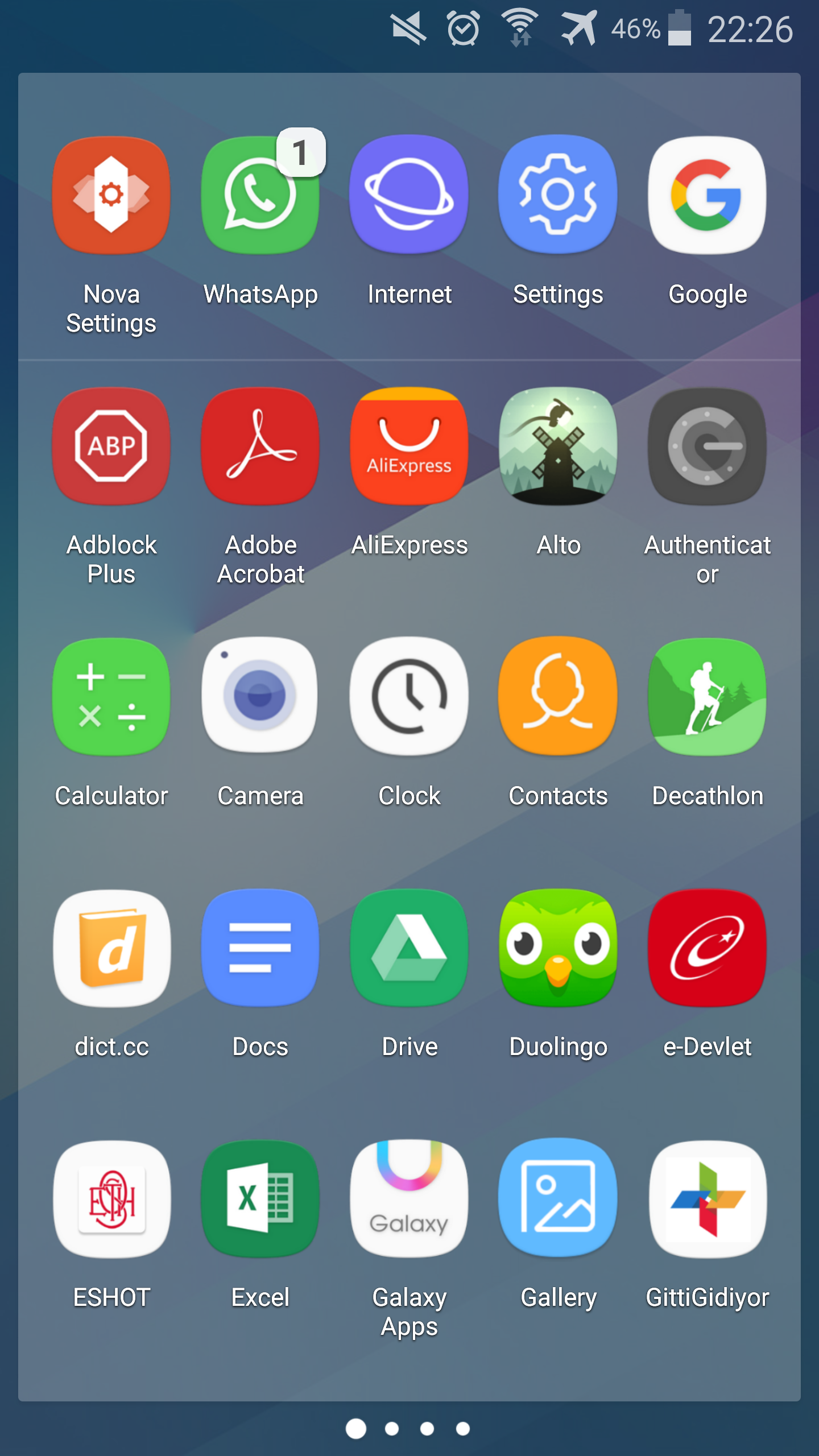Open the dict.cc dictionary
Screen dimensions: 819x1456
click(x=111, y=948)
